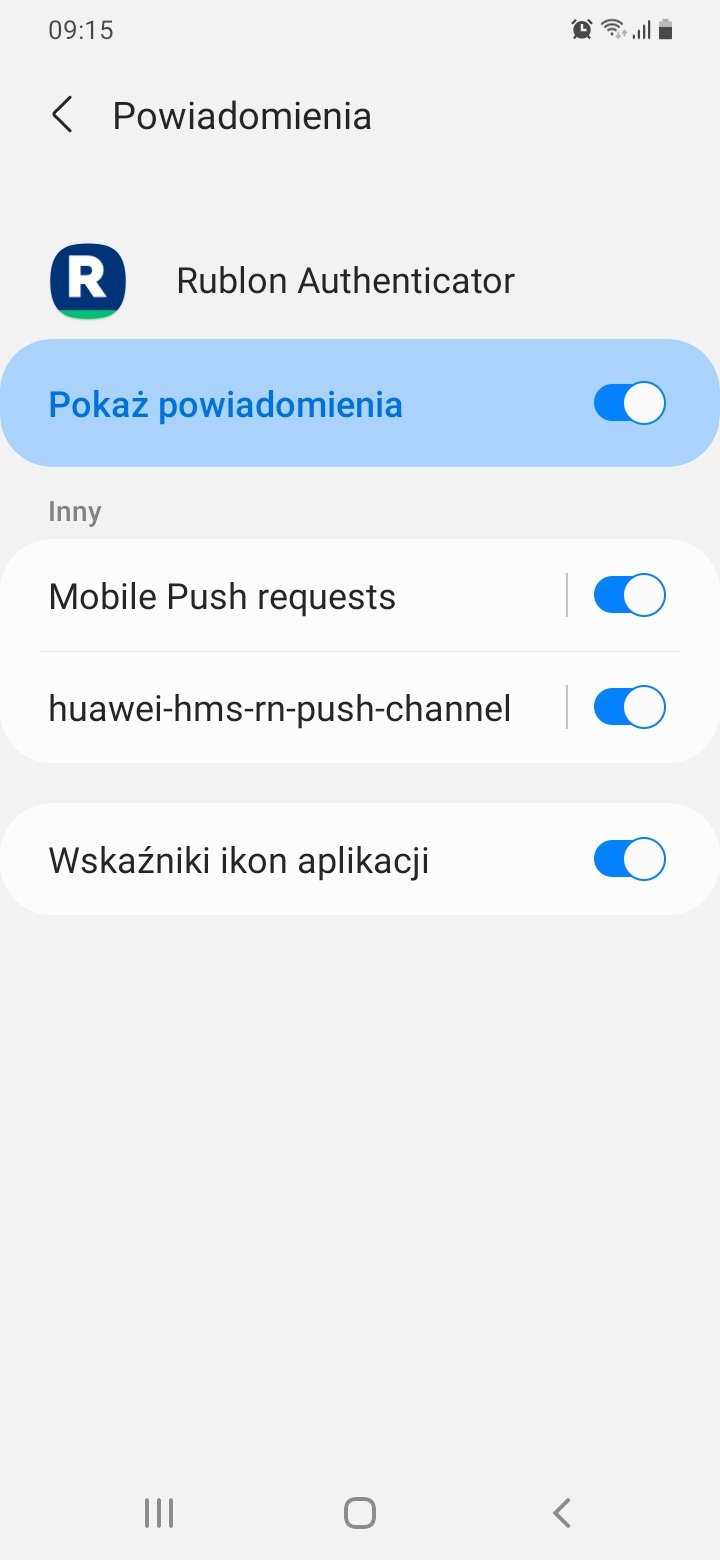The image size is (720, 1560).
Task: Toggle Wskaźniki ikon aplikacji off
Action: pyautogui.click(x=629, y=860)
